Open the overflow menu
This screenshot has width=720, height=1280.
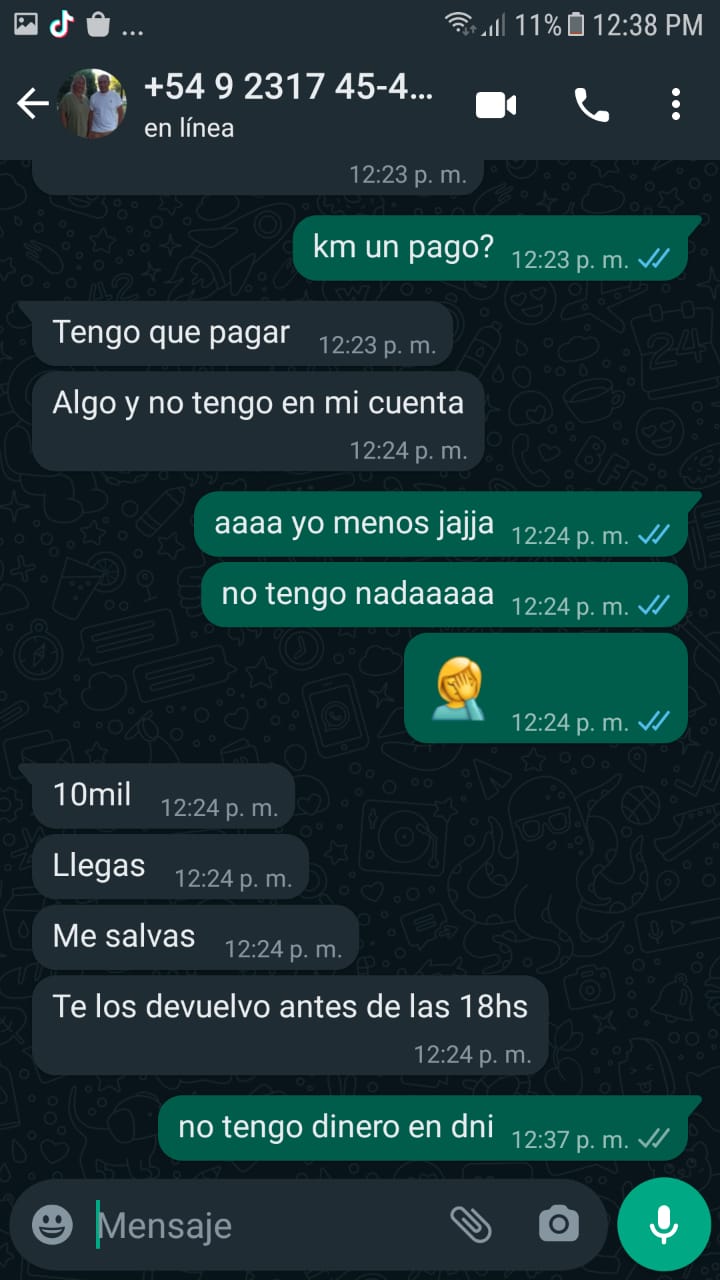point(676,104)
